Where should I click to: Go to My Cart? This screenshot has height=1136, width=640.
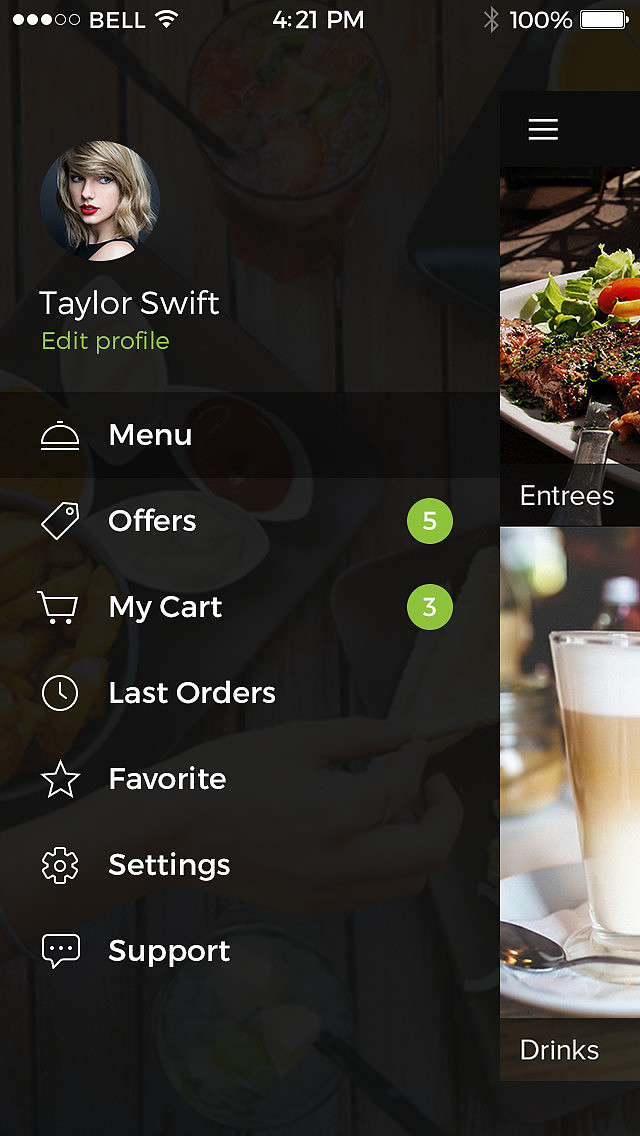coord(249,607)
